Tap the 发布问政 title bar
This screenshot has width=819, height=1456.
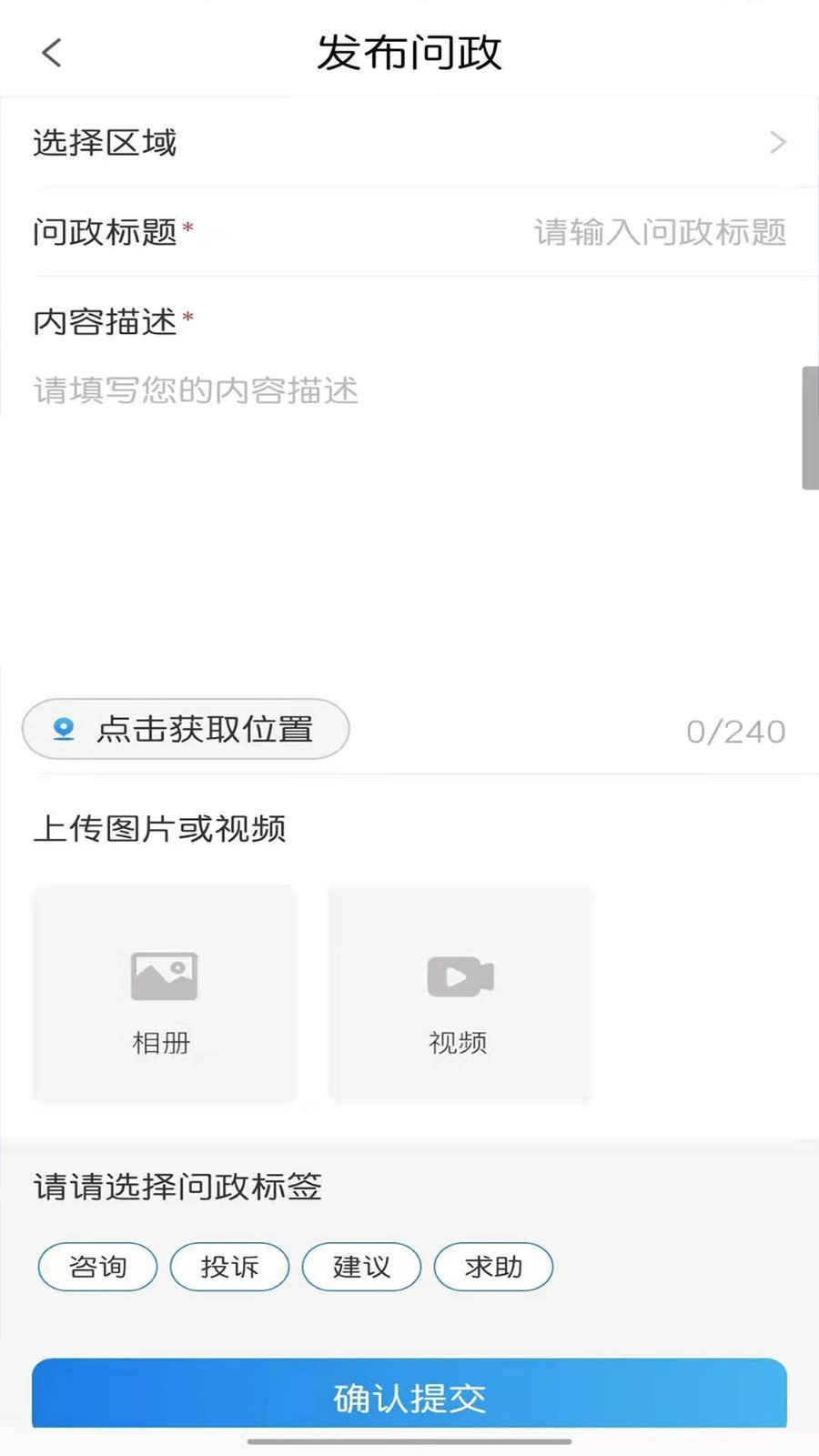click(409, 53)
